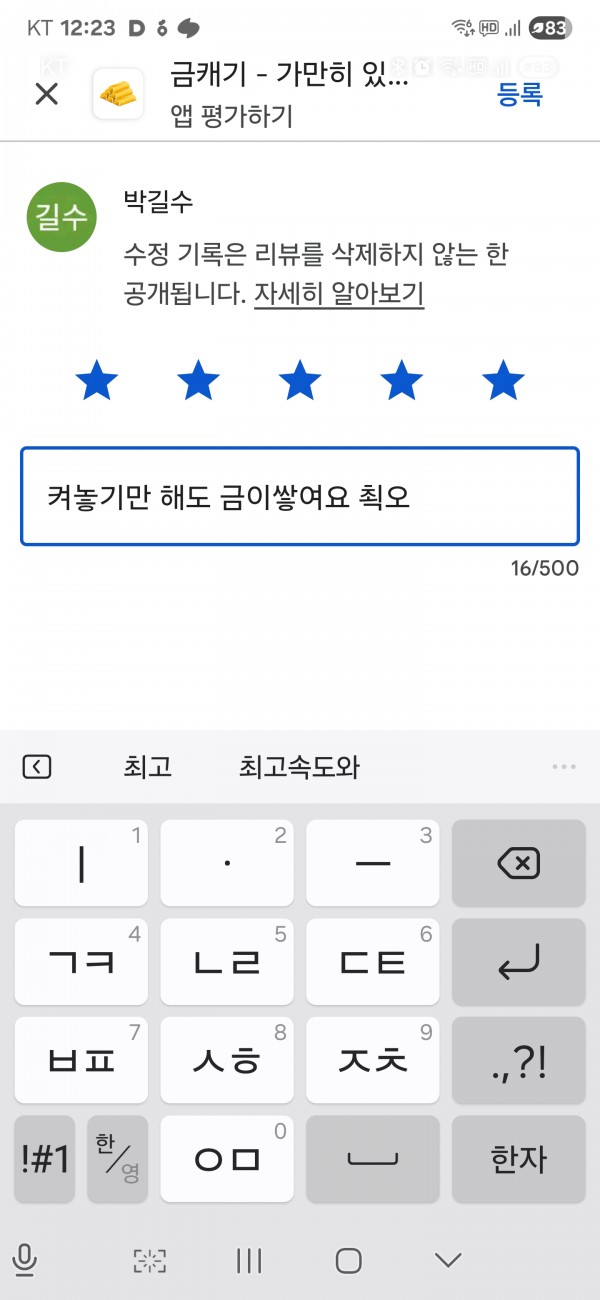Tap the review text field
The height and width of the screenshot is (1300, 600).
tap(300, 496)
